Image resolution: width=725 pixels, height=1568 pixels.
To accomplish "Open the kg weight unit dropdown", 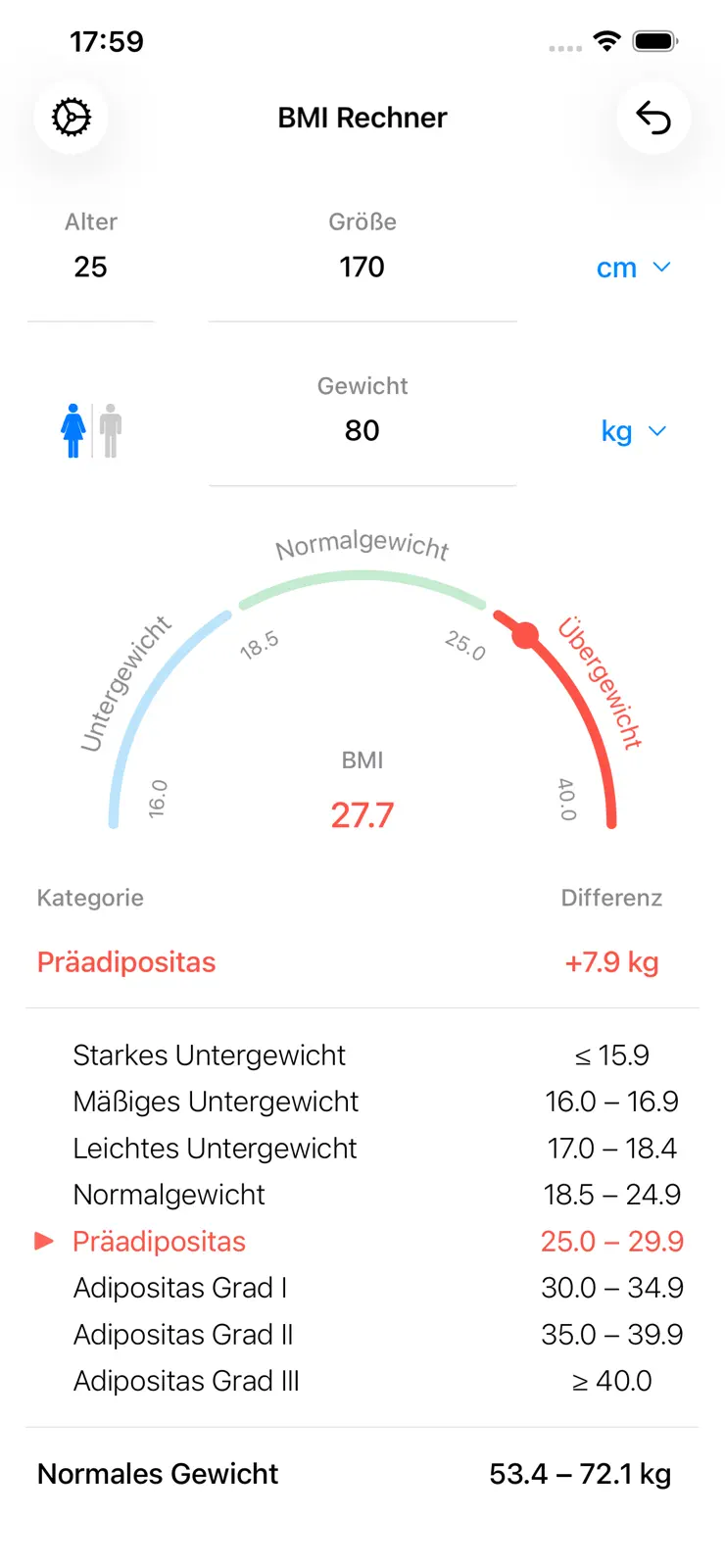I will pyautogui.click(x=634, y=431).
